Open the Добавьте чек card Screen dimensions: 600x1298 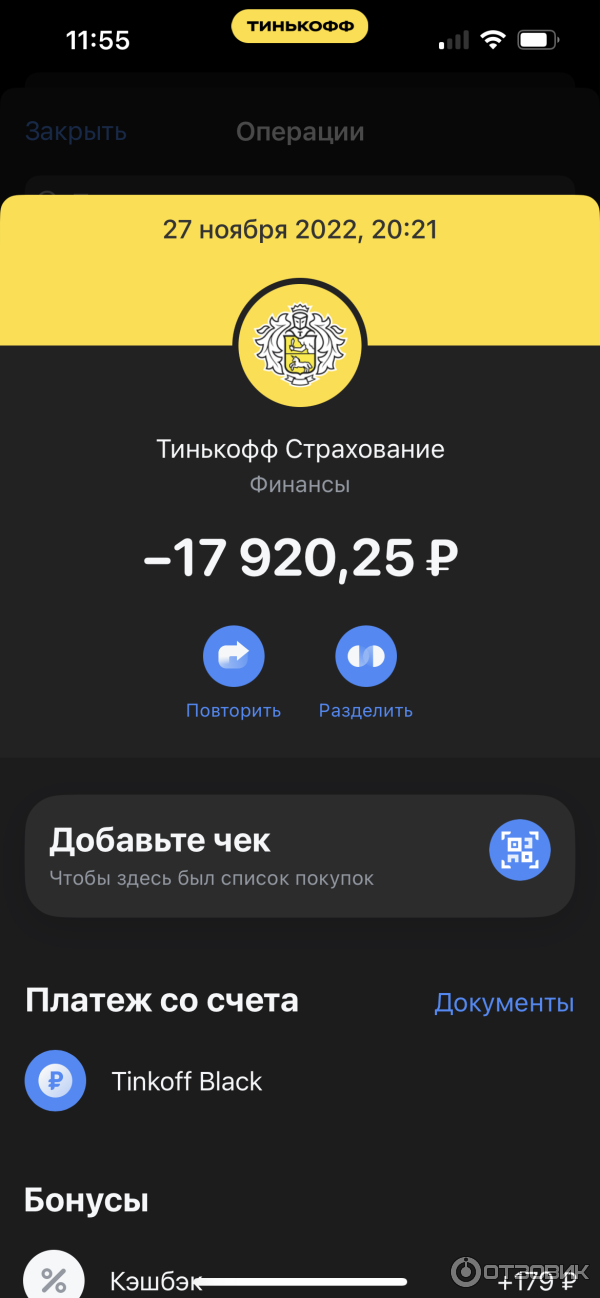(300, 855)
